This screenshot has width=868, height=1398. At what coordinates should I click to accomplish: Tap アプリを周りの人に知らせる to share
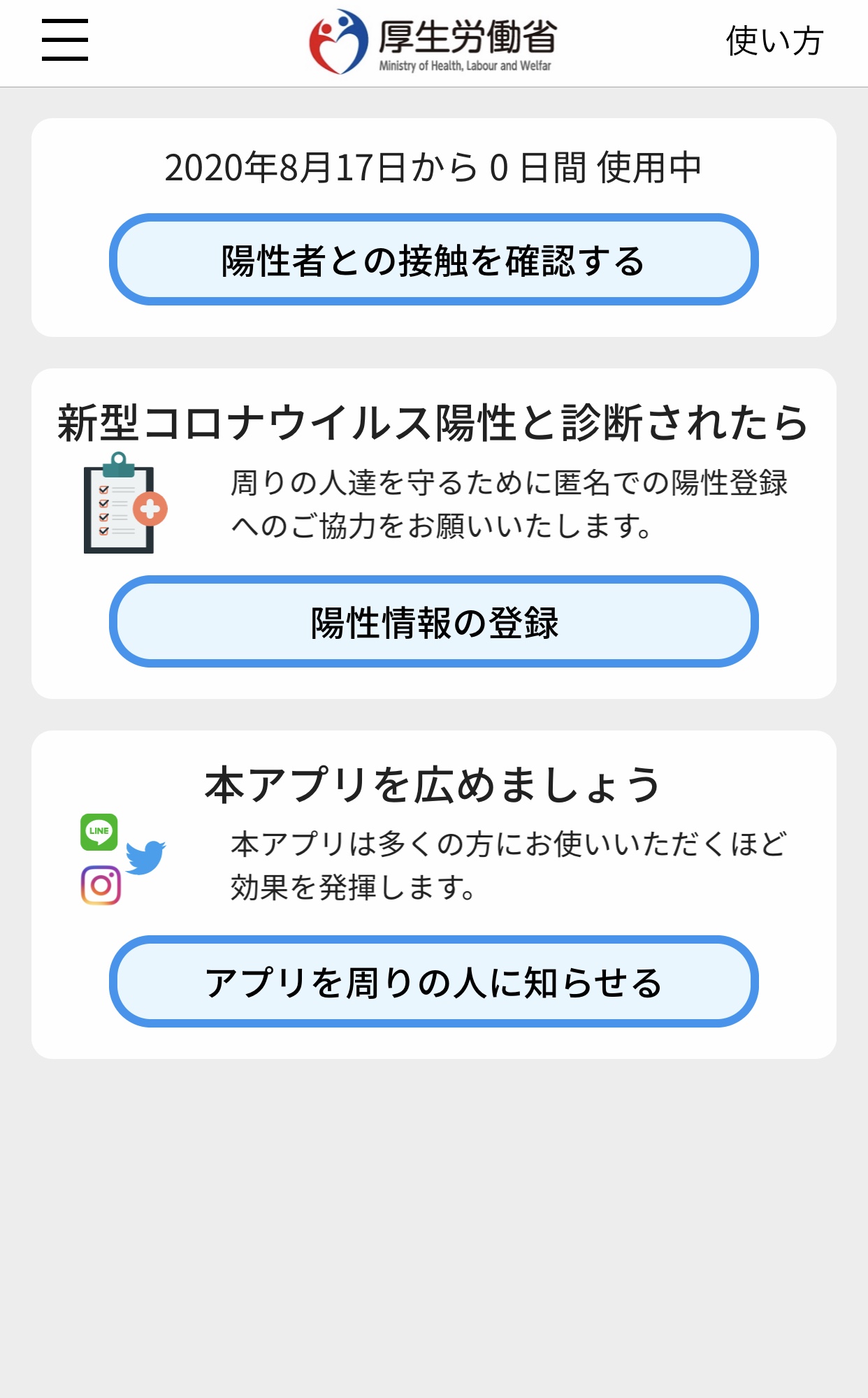pos(433,981)
